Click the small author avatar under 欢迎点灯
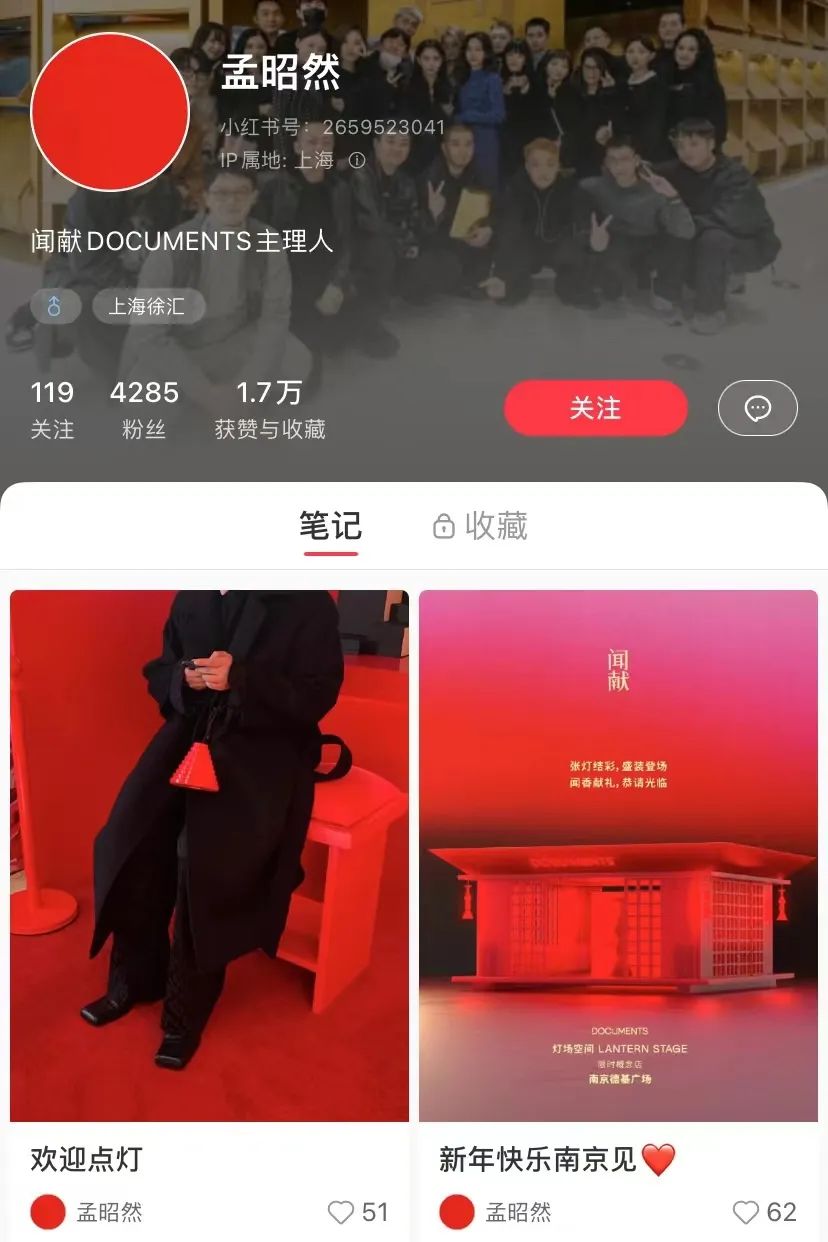This screenshot has width=828, height=1242. (47, 1211)
